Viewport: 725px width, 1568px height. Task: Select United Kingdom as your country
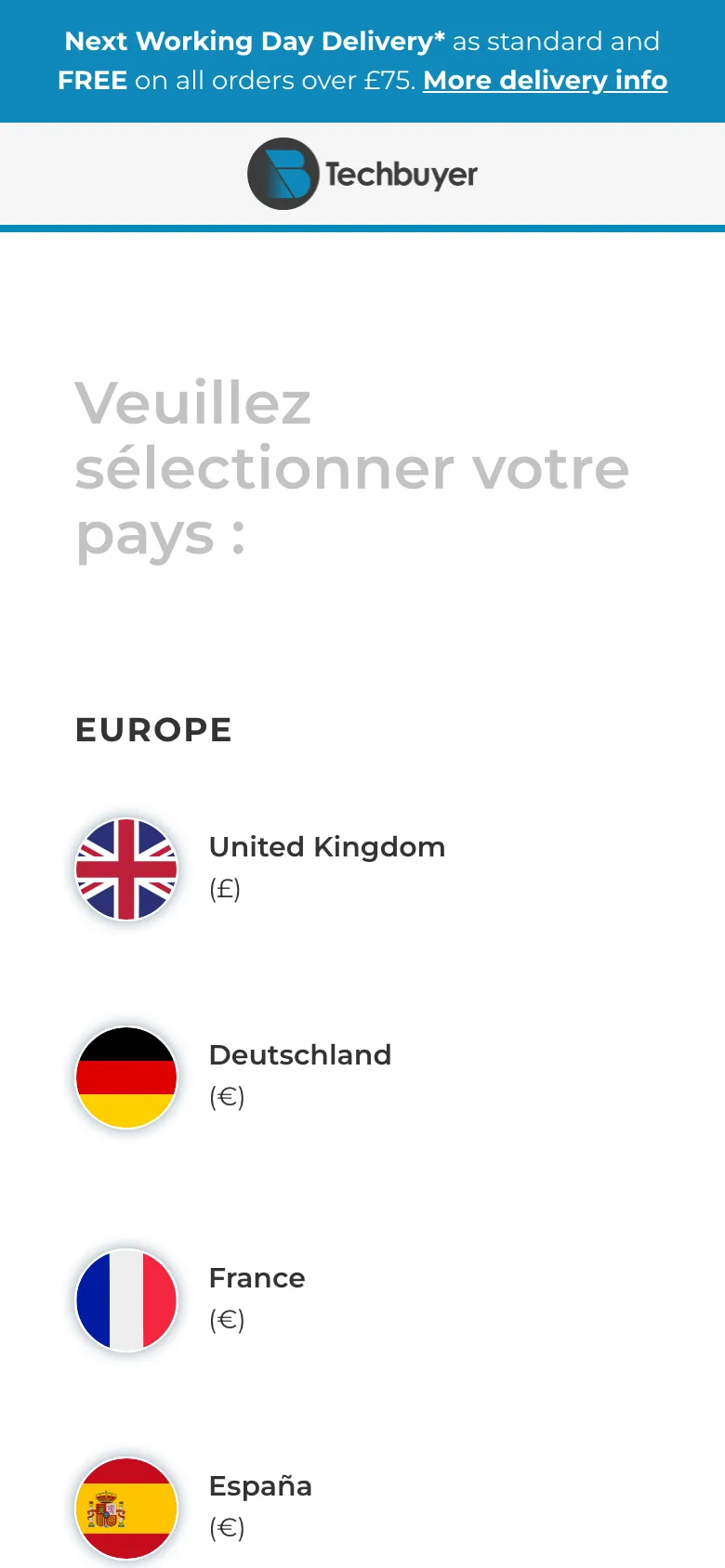(x=326, y=847)
